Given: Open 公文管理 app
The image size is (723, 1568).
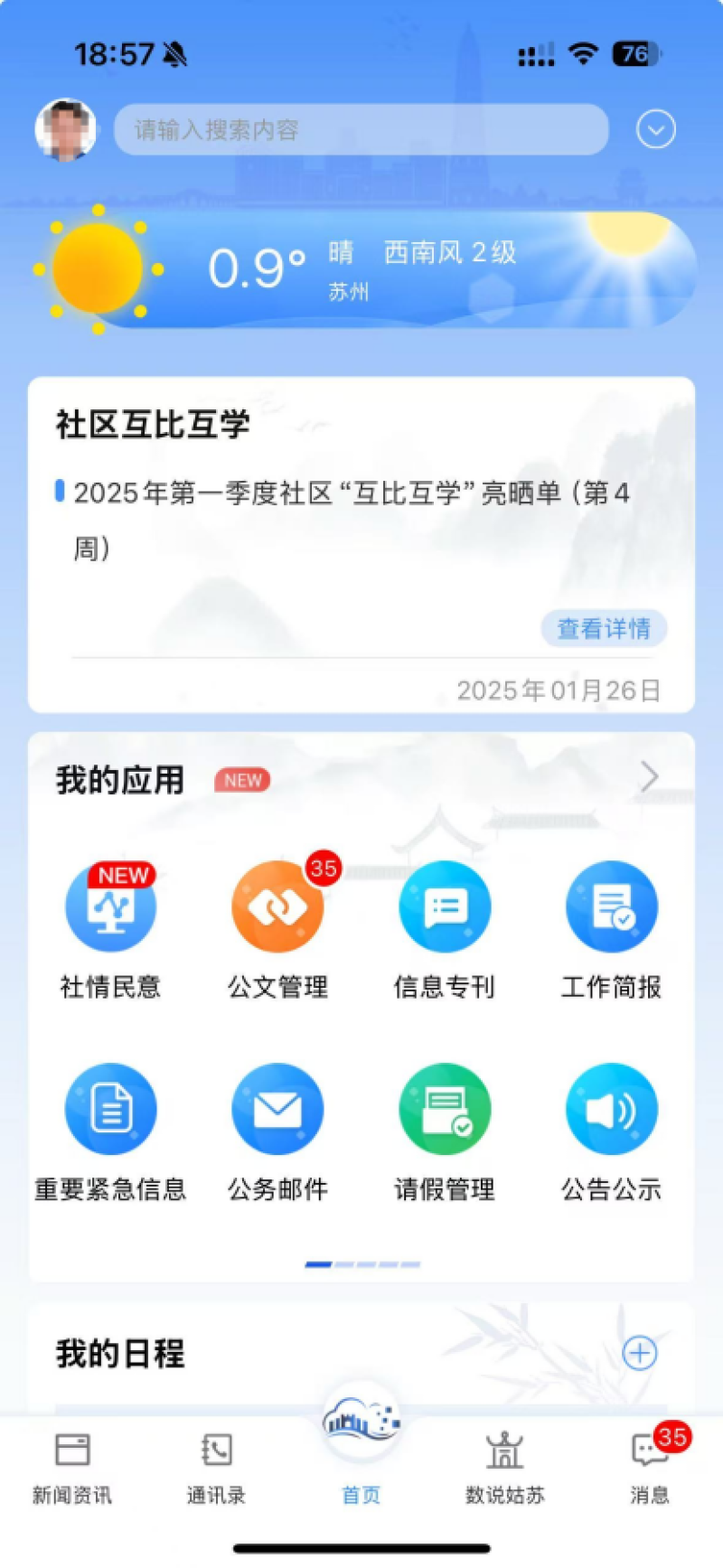Looking at the screenshot, I should [277, 907].
